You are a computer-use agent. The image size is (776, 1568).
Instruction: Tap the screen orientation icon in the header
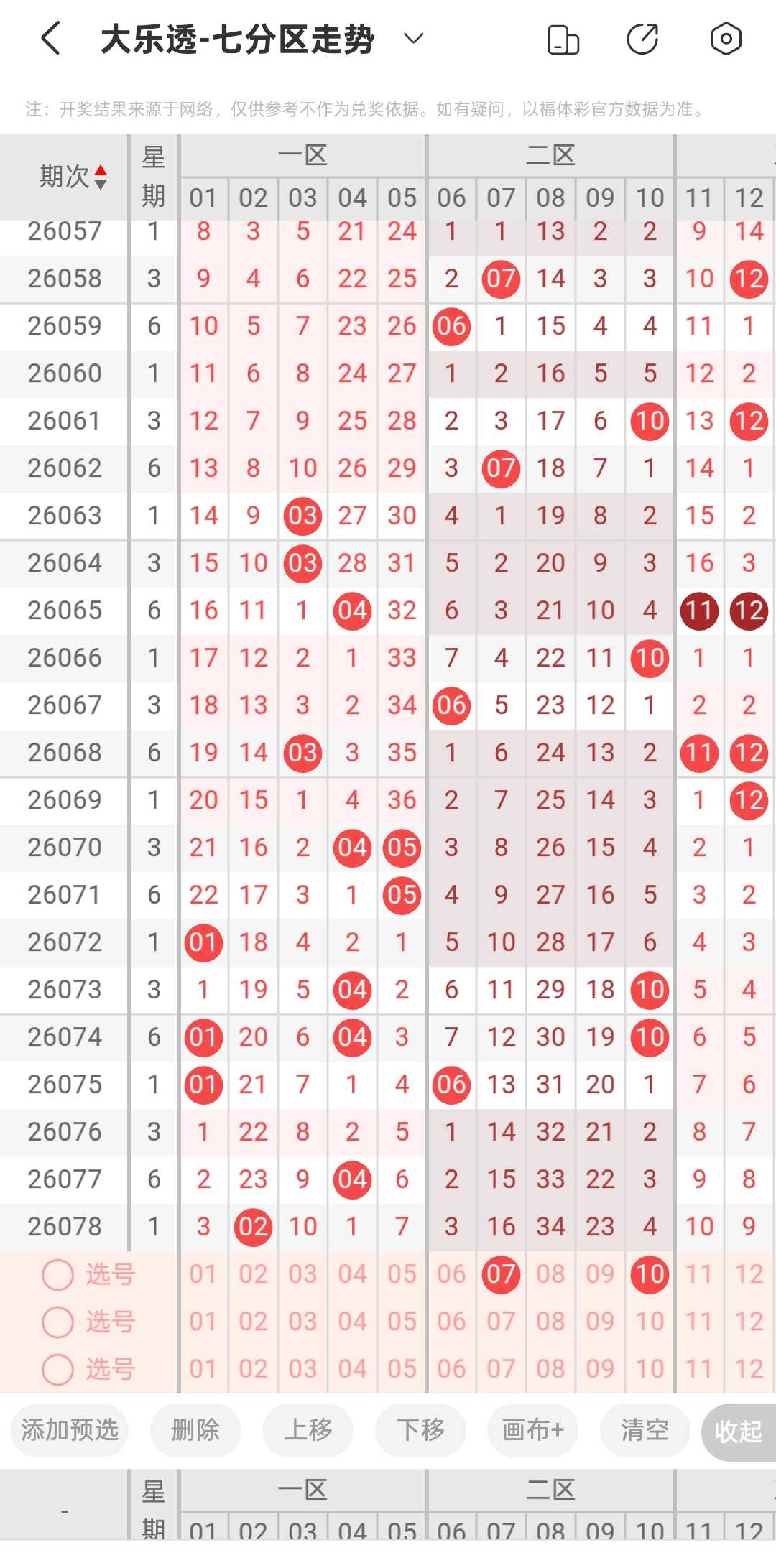[563, 40]
